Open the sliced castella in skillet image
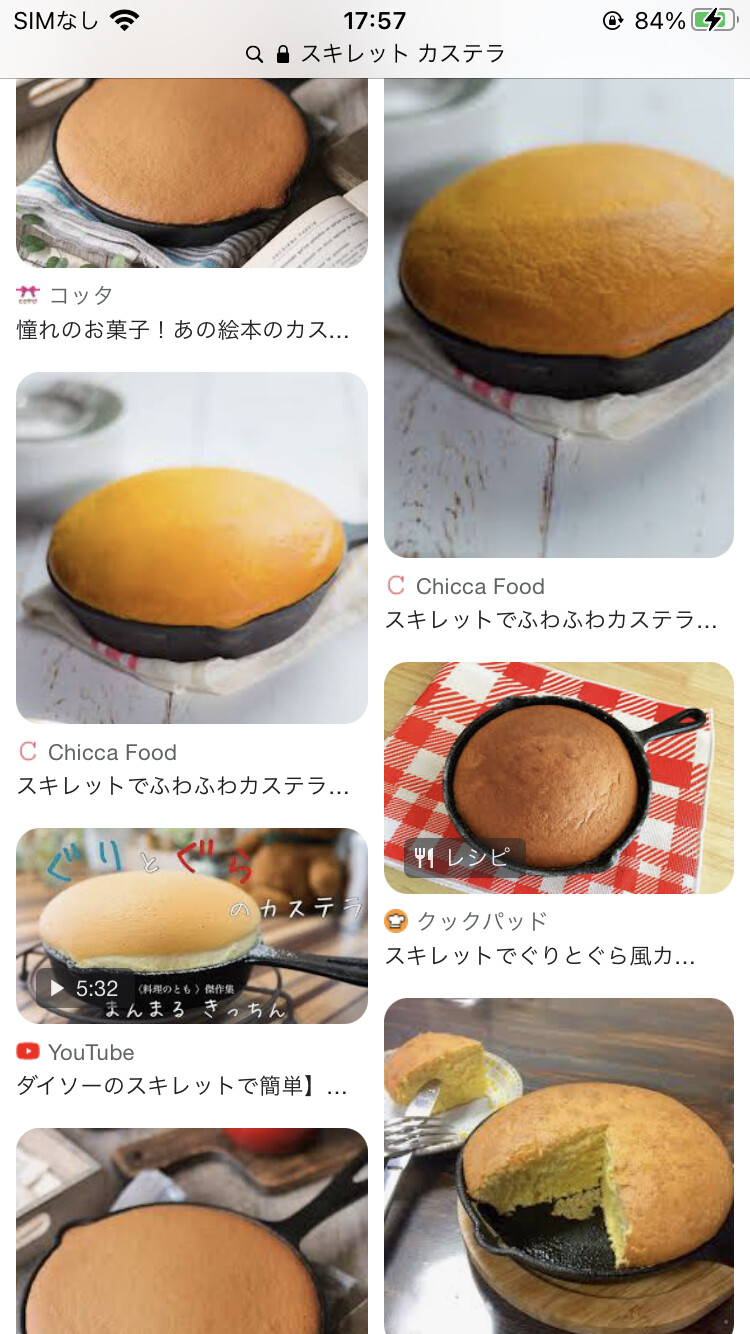Image resolution: width=750 pixels, height=1334 pixels. (559, 1165)
